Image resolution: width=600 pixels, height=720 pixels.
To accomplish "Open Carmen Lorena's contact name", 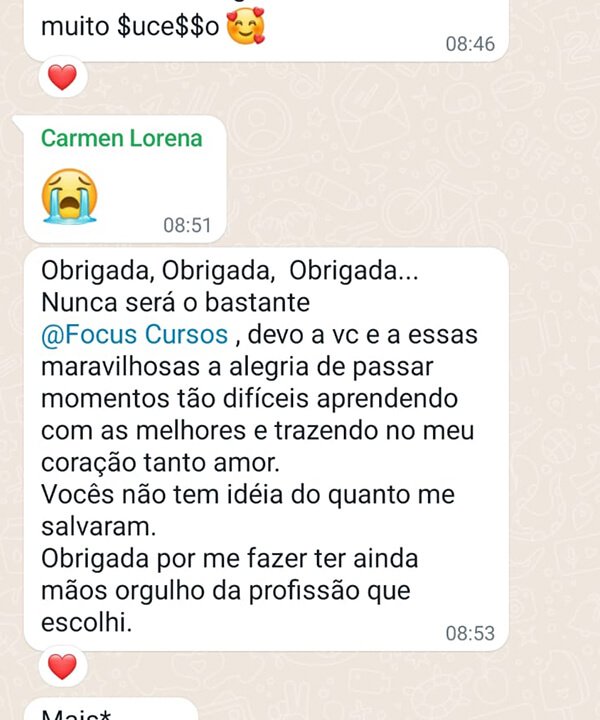I will click(121, 139).
